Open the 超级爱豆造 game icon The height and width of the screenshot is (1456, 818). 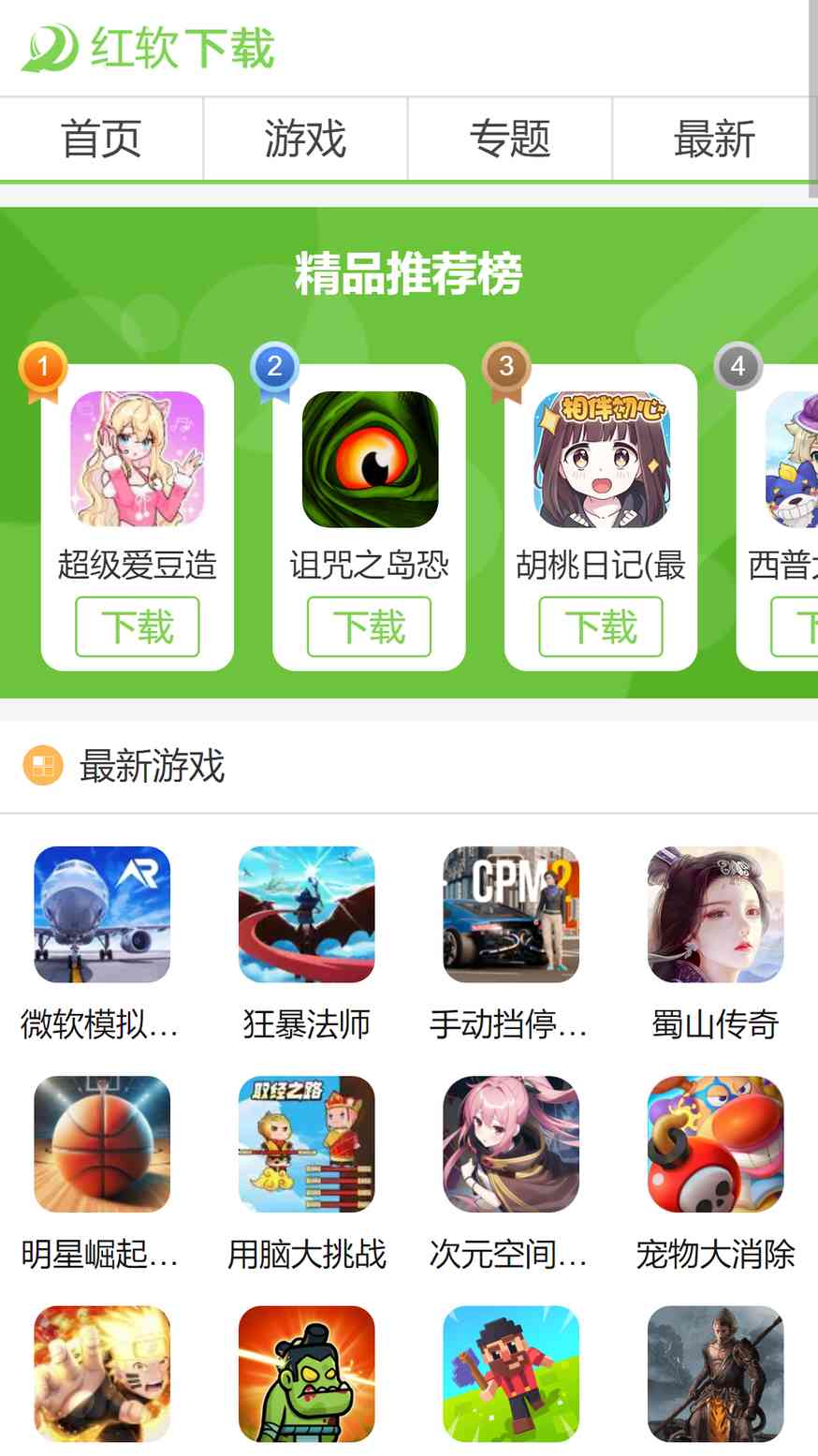point(138,459)
